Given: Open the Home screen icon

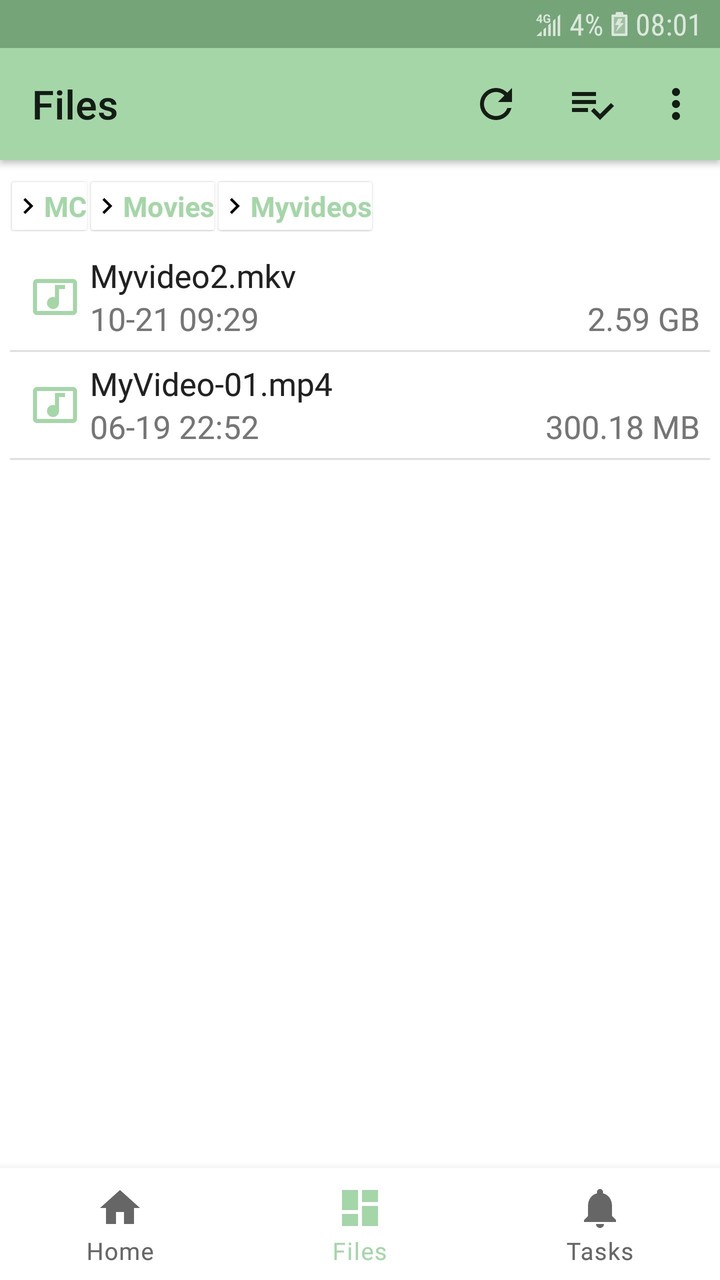Looking at the screenshot, I should tap(120, 1208).
